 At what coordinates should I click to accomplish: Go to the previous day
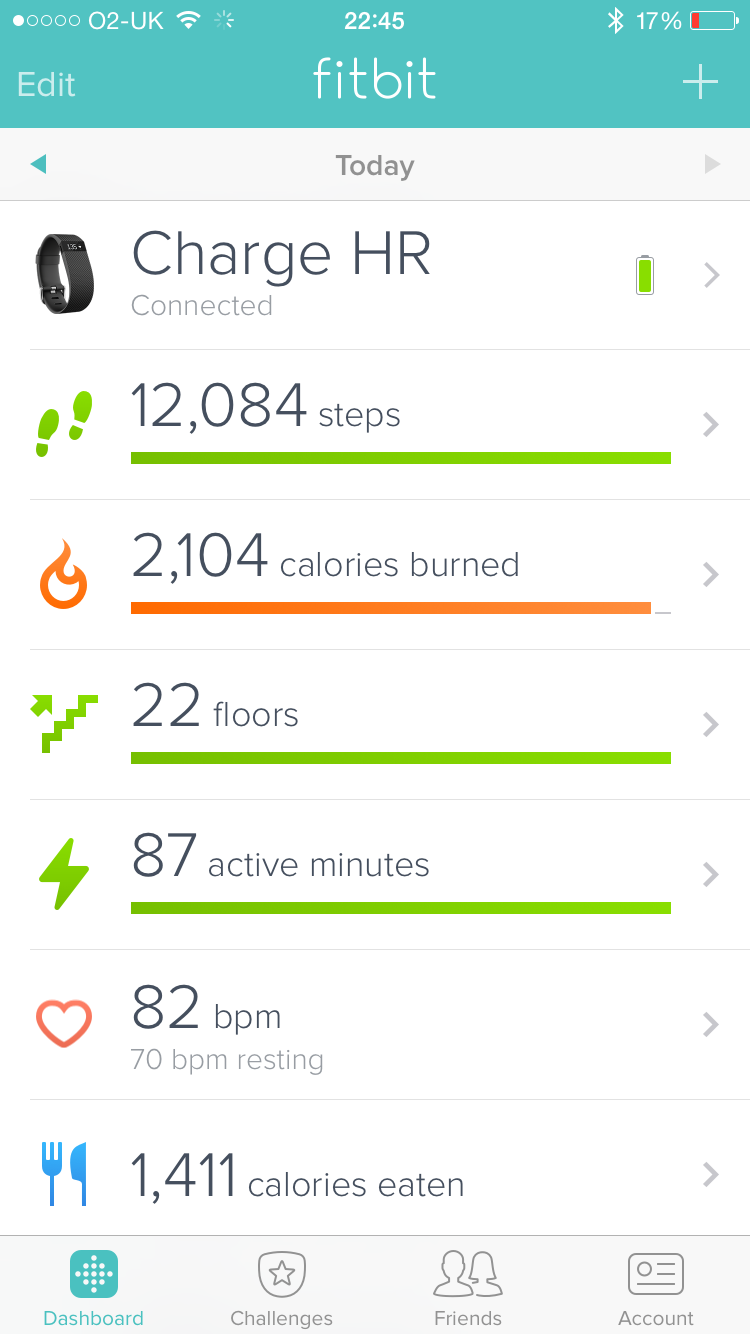pyautogui.click(x=39, y=165)
